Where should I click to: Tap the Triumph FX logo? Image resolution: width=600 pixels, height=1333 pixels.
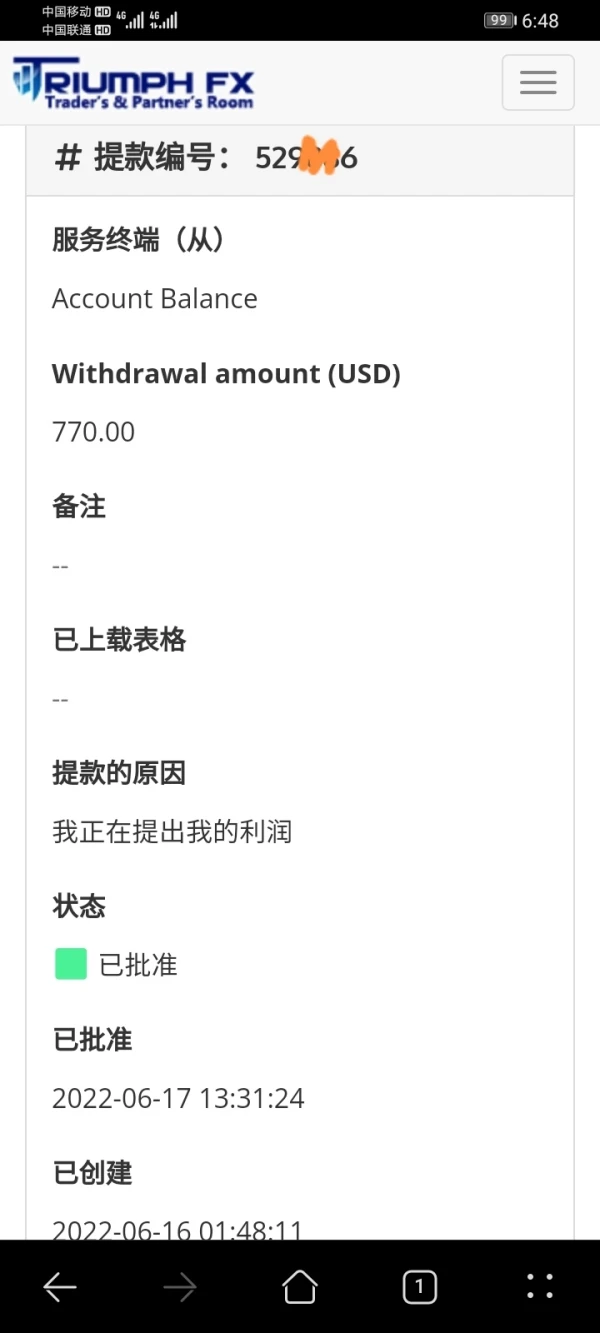click(133, 83)
